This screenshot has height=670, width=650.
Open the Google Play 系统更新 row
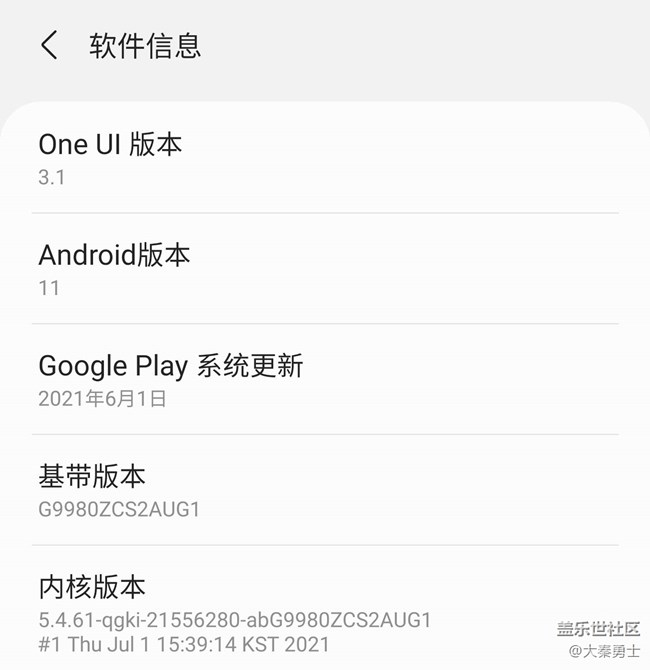coord(324,380)
